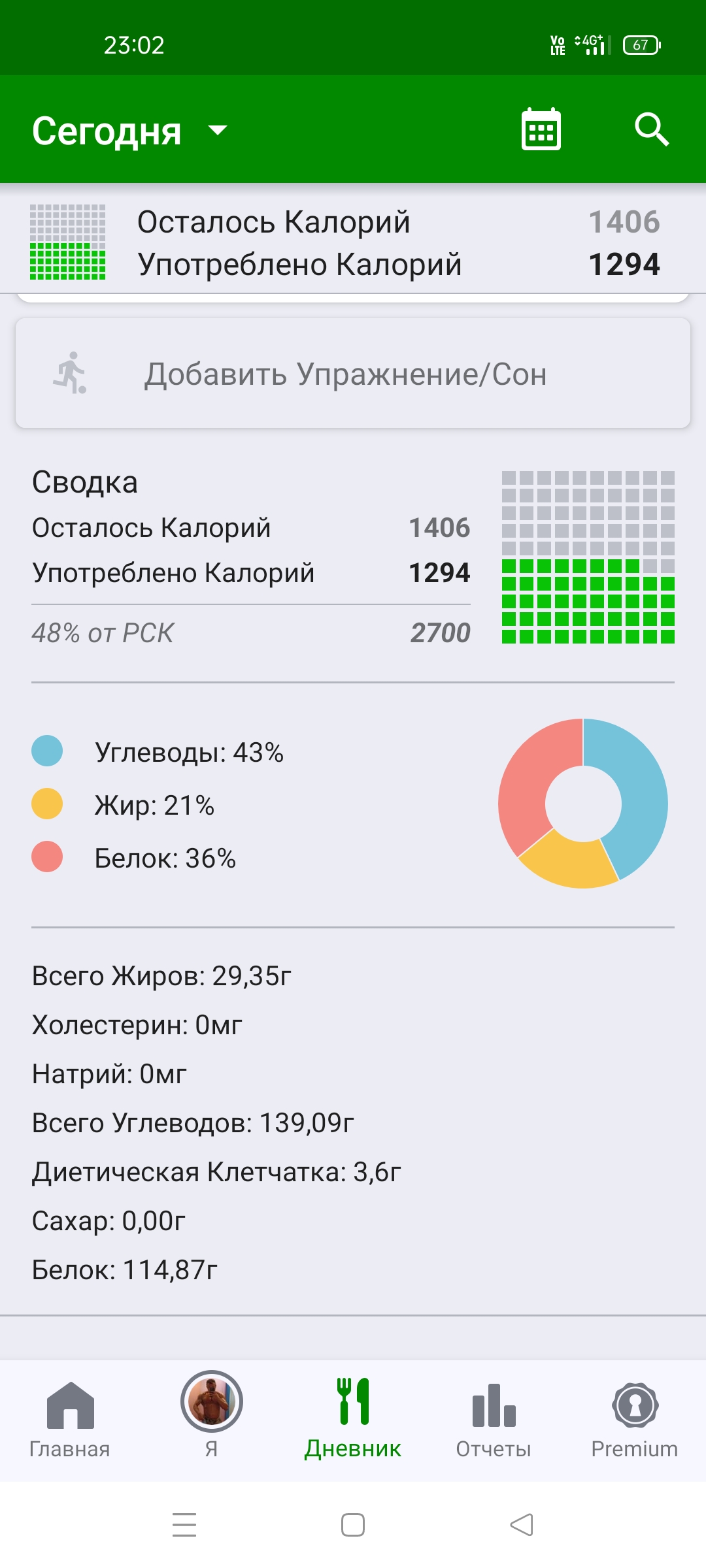This screenshot has height=1568, width=706.
Task: Tap the system back button
Action: click(522, 1525)
